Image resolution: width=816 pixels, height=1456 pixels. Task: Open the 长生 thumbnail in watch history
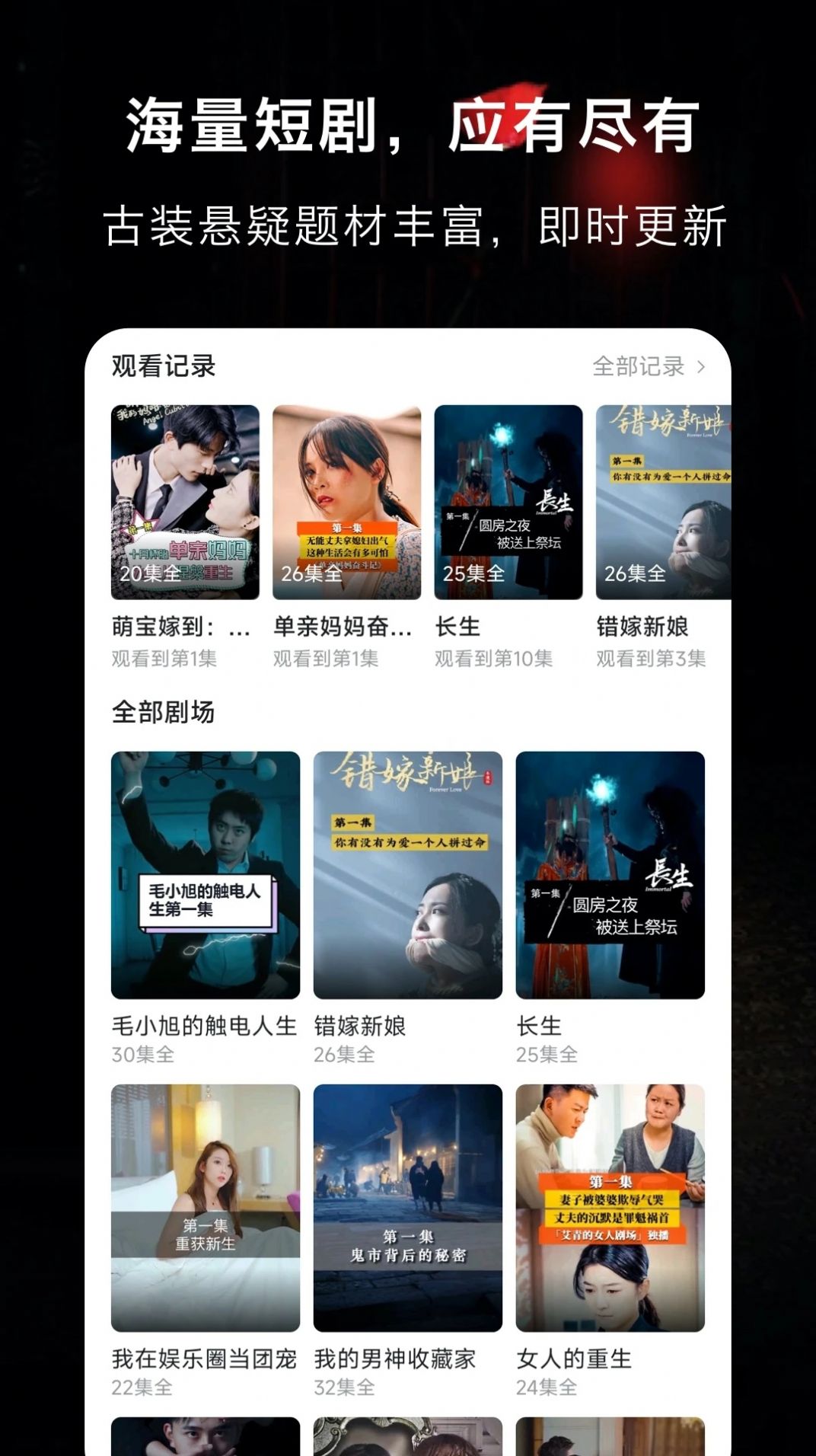tap(509, 499)
